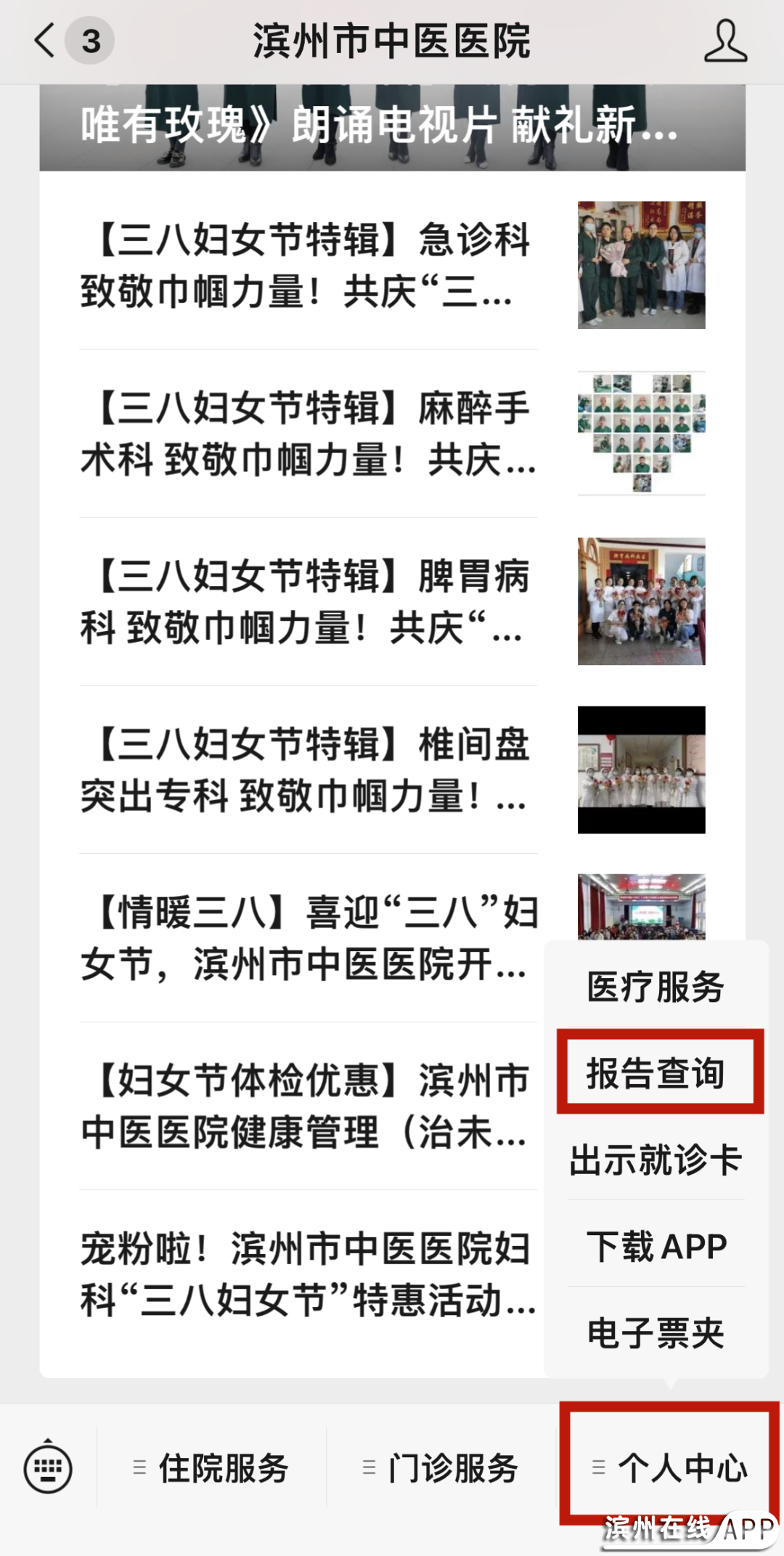Viewport: 784px width, 1556px height.
Task: Switch to keyboard input mode
Action: [x=48, y=1468]
